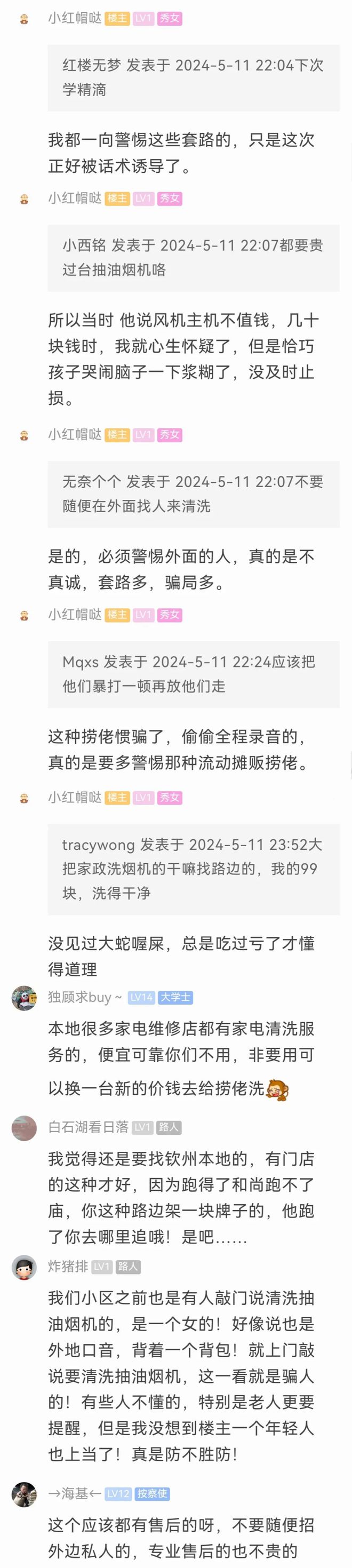This screenshot has height=1568, width=352.
Task: Open 独顾求buy's profile avatar
Action: [x=25, y=998]
